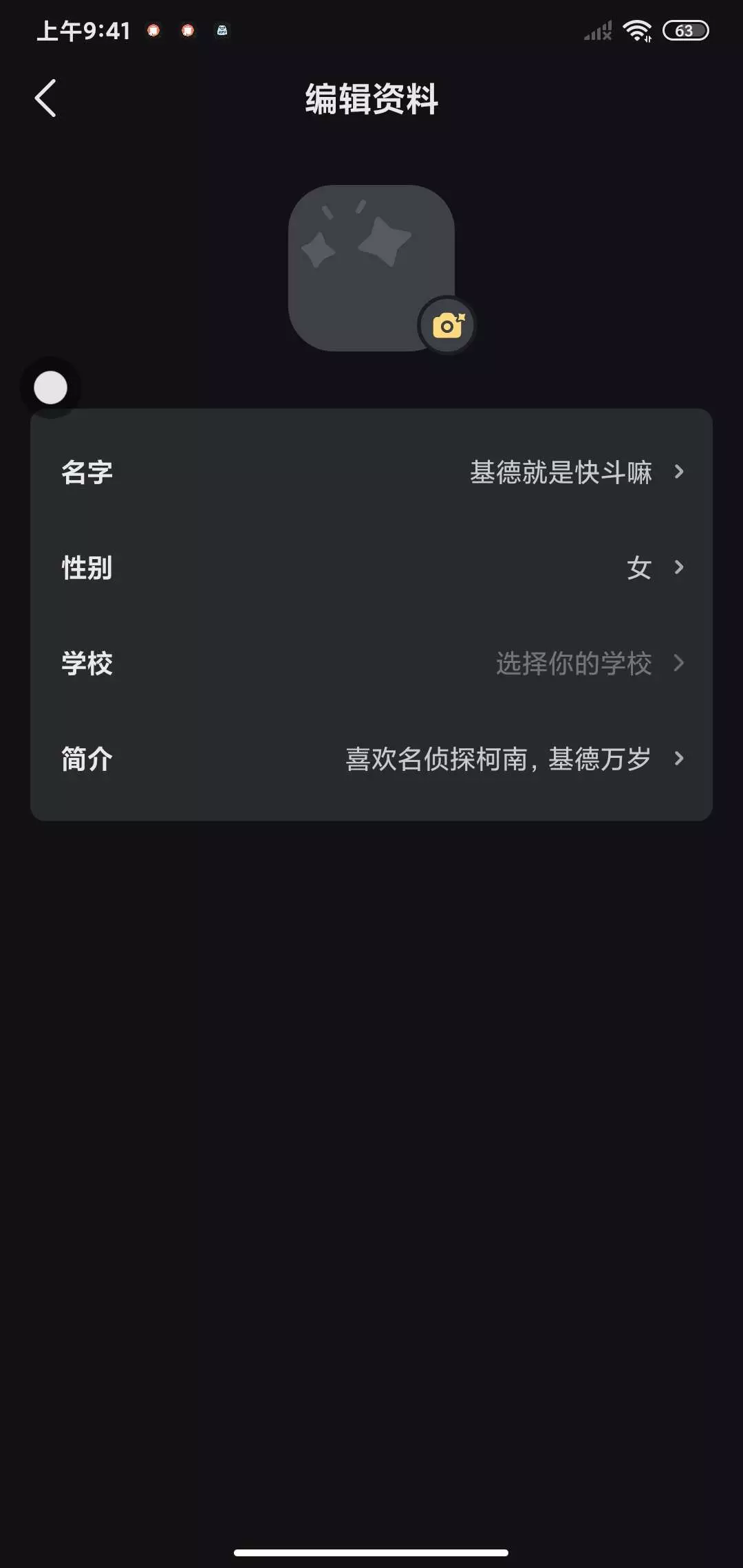This screenshot has width=743, height=1568.
Task: Tap the camera icon to change avatar
Action: (448, 325)
